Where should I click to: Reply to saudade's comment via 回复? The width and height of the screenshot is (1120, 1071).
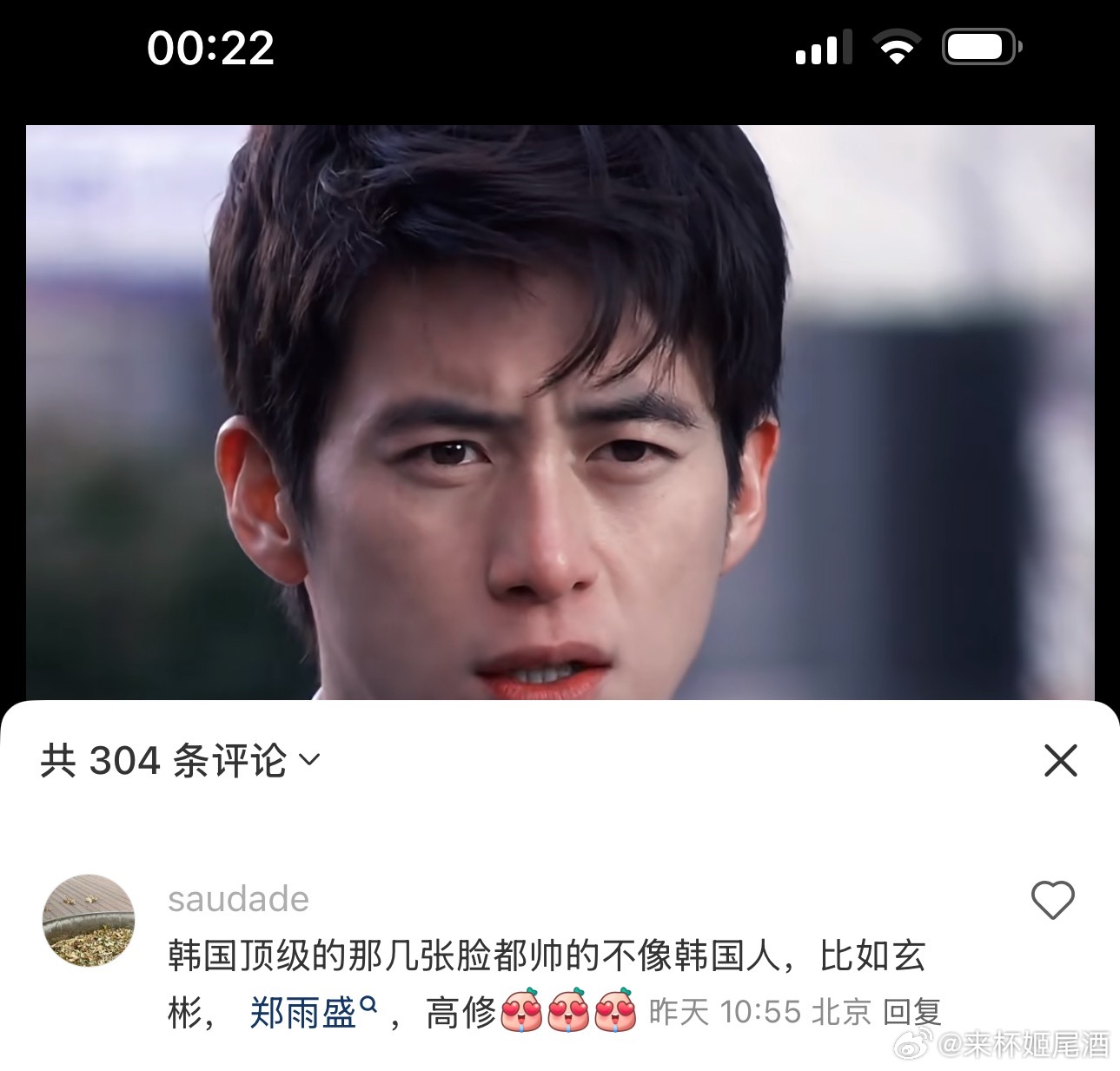[911, 1013]
